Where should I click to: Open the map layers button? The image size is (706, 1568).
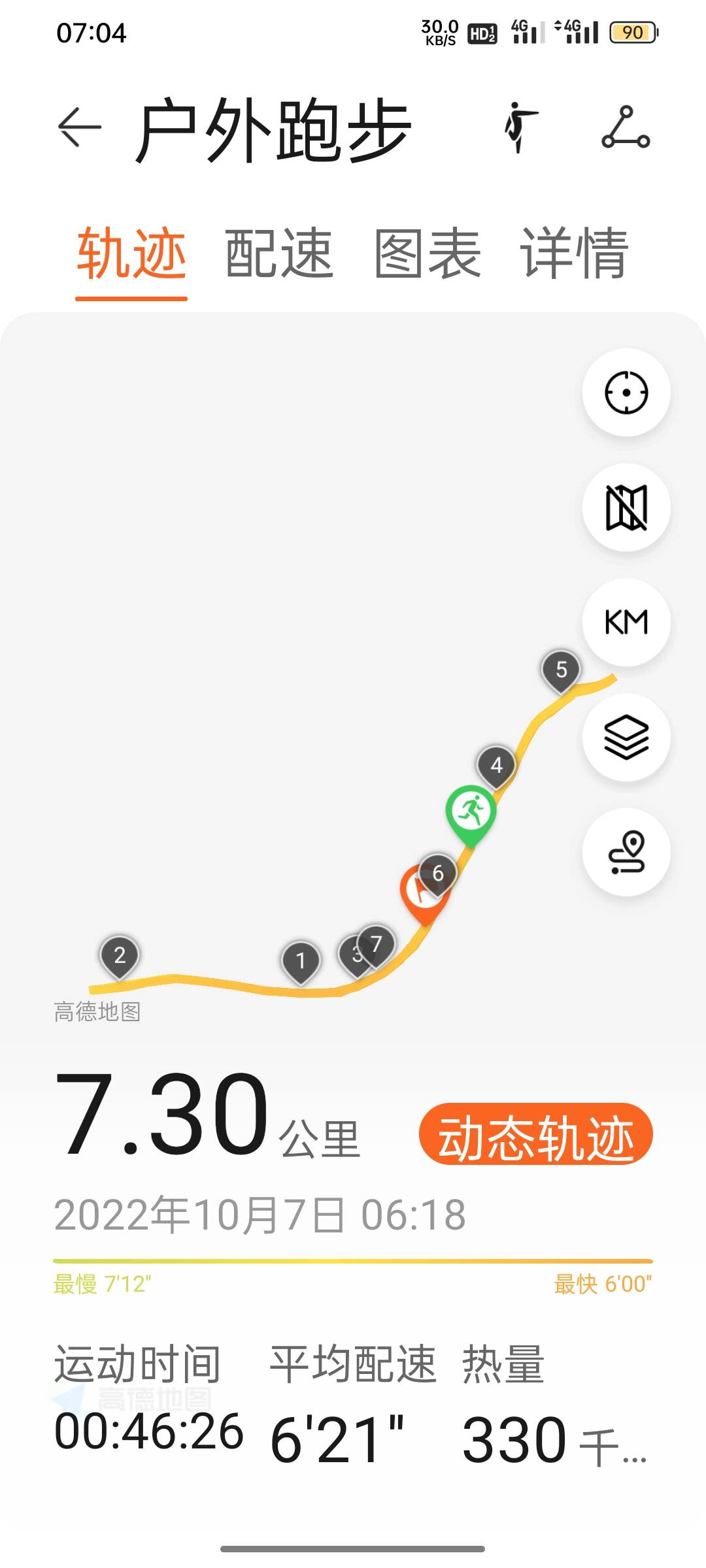[626, 737]
